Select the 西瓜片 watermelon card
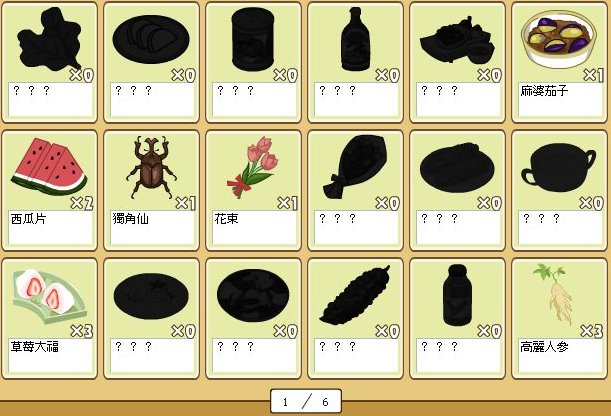The image size is (611, 416). [x=49, y=188]
